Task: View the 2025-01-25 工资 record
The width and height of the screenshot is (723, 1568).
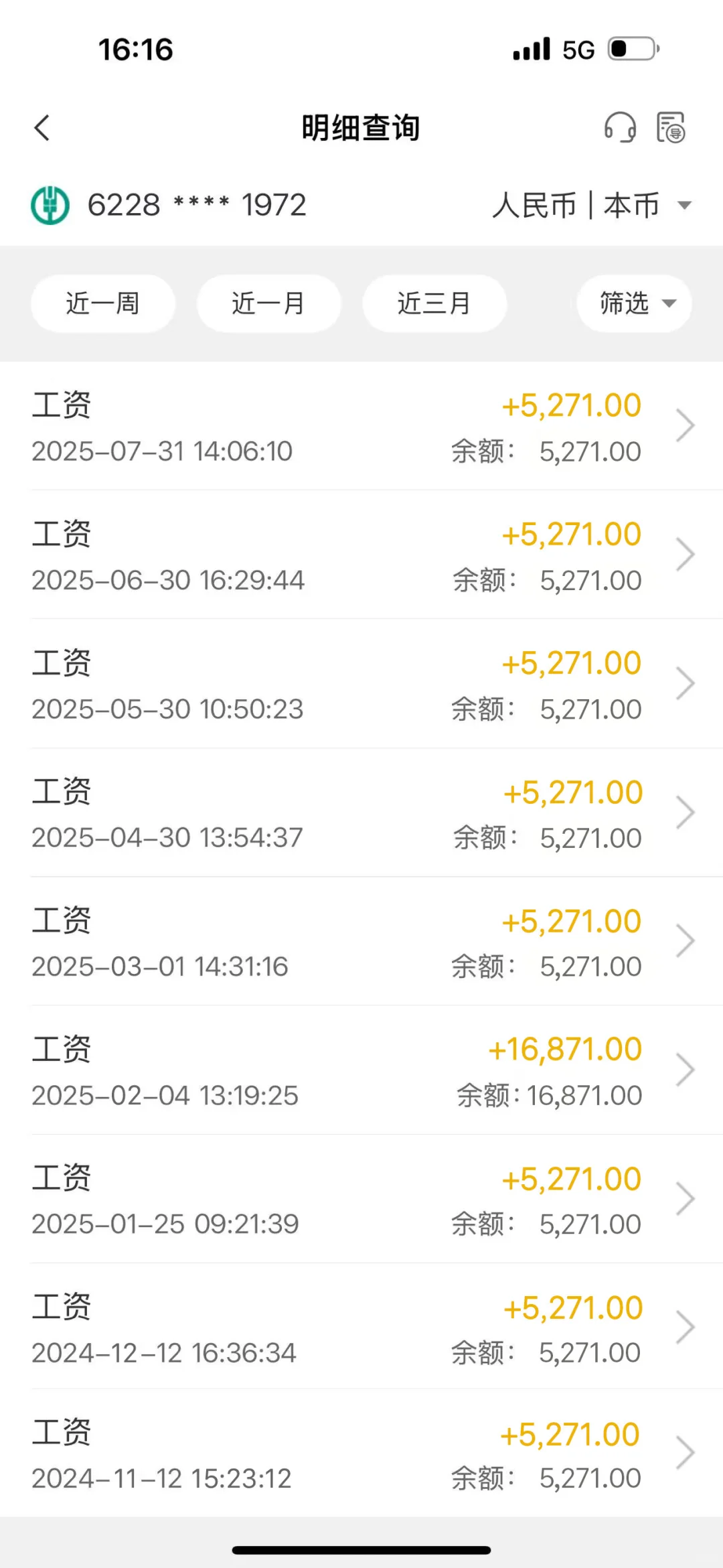Action: (x=361, y=1200)
